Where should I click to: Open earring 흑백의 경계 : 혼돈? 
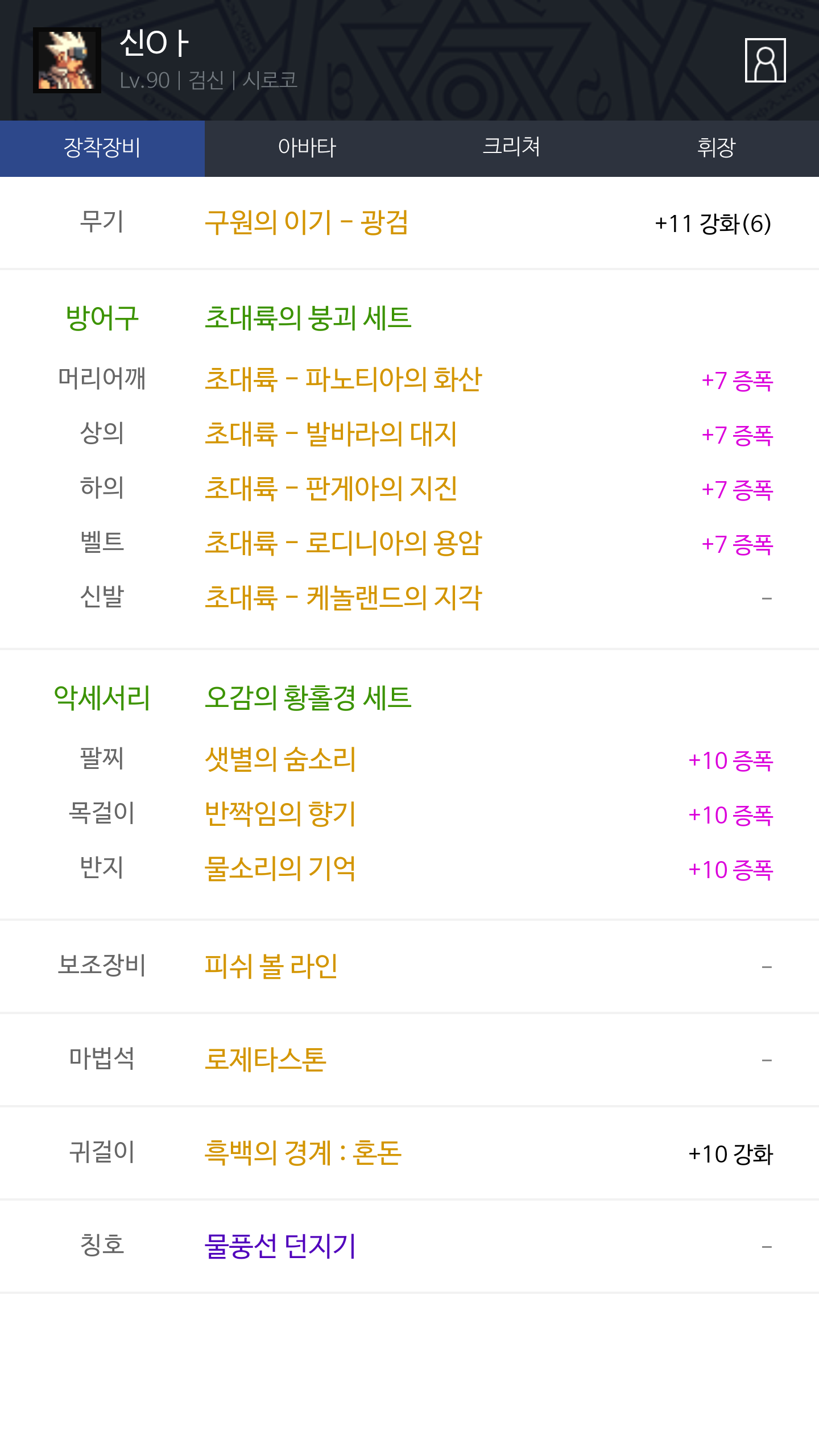[x=303, y=1153]
